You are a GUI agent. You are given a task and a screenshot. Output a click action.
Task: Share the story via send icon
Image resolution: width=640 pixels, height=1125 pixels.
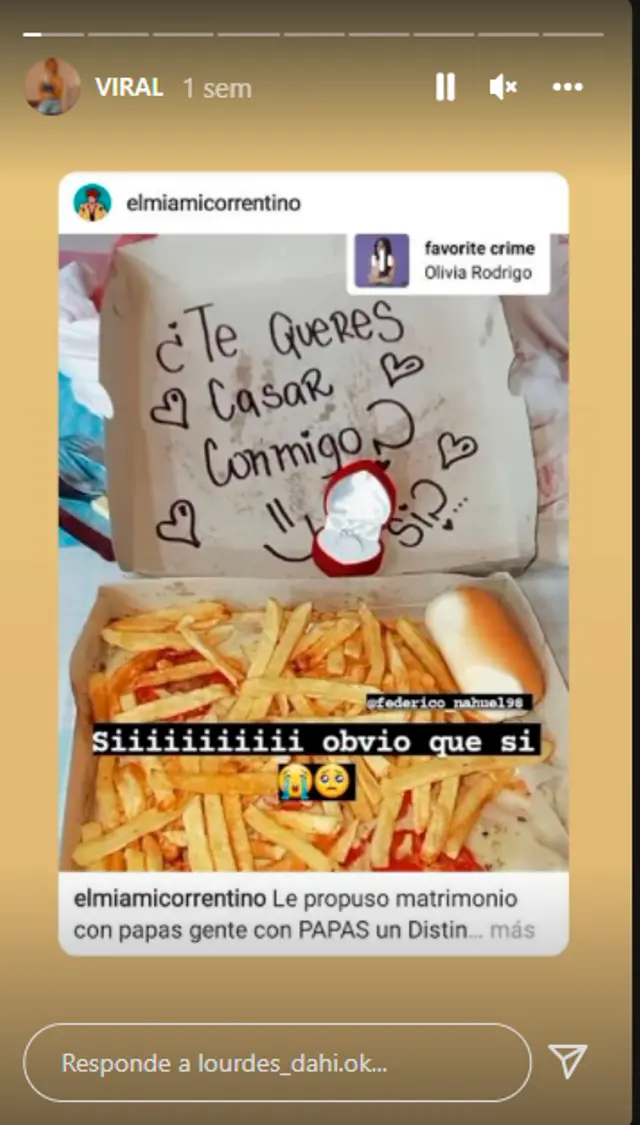[568, 1062]
